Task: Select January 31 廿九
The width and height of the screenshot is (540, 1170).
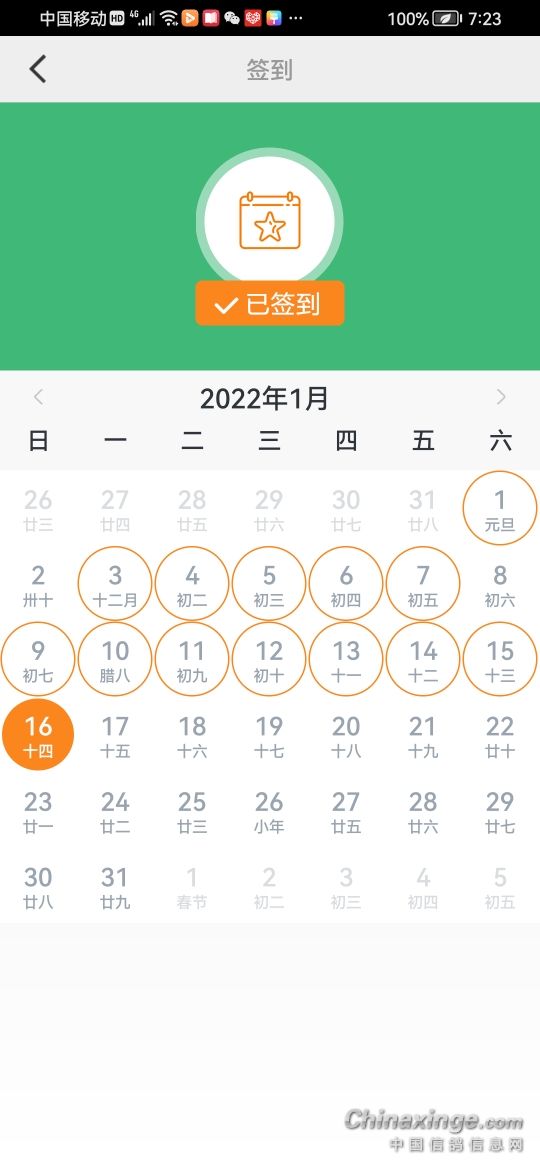Action: pos(115,886)
